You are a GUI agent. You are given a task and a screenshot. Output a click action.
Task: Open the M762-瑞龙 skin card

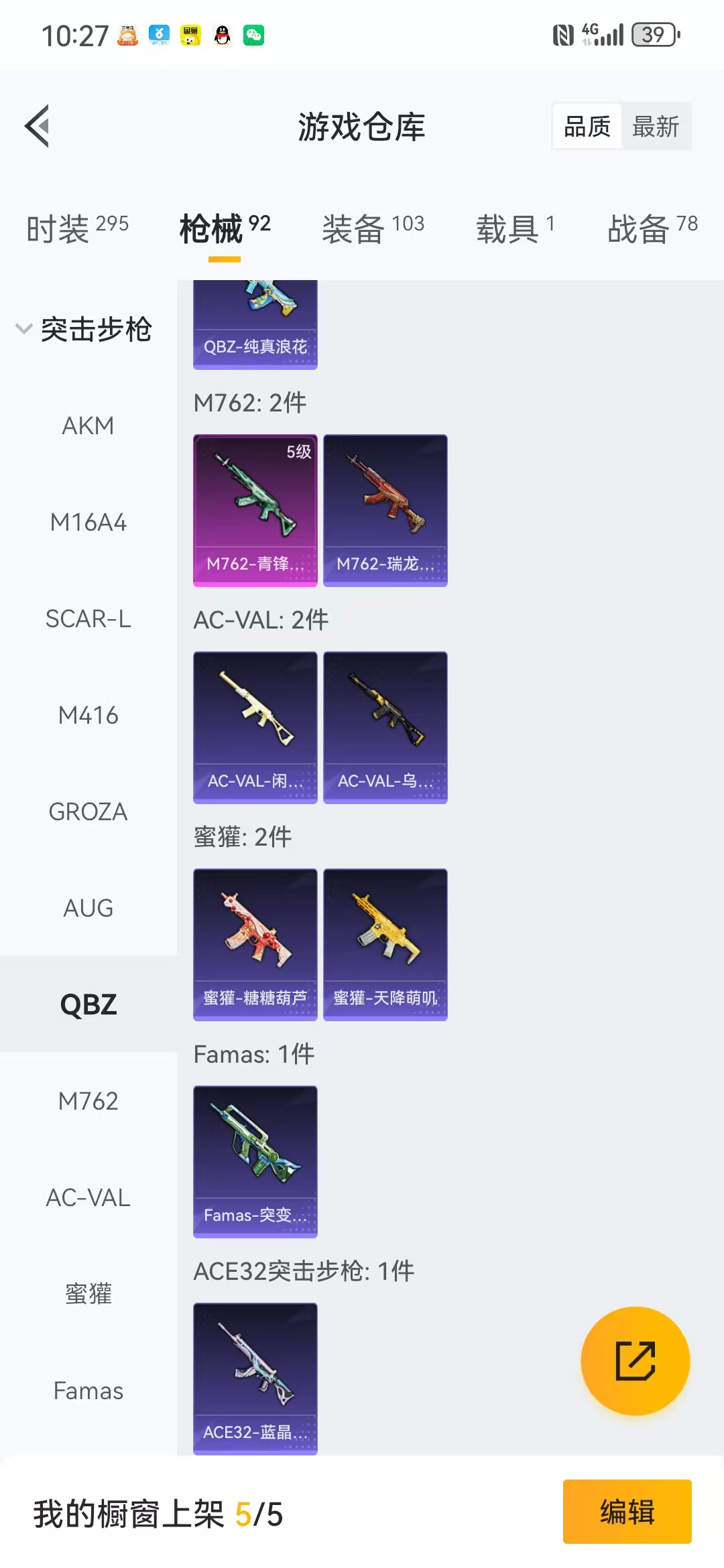point(385,510)
